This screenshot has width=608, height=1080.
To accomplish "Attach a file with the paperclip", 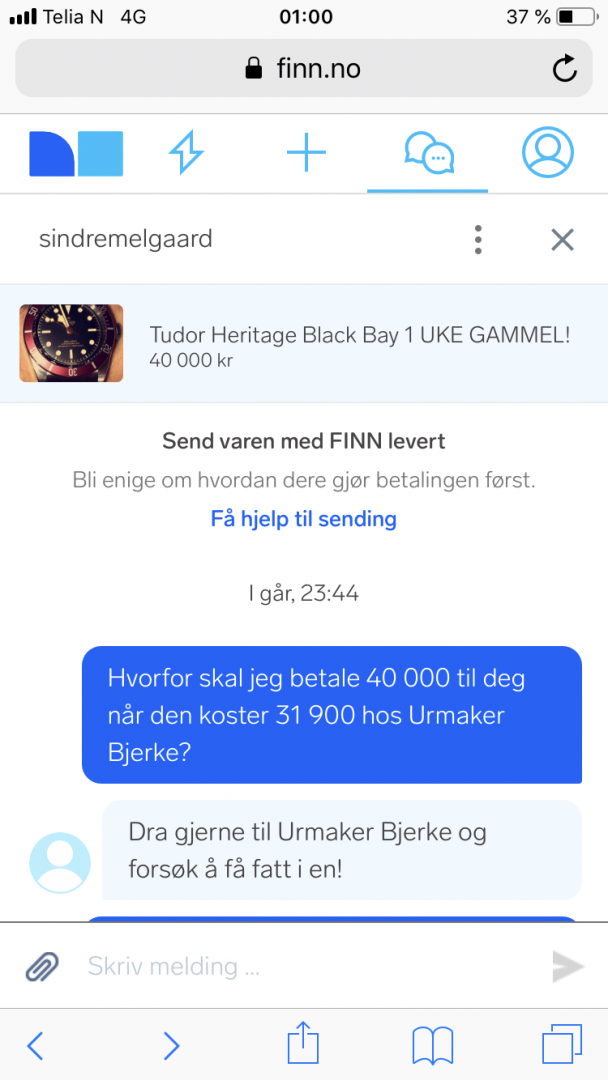I will [42, 966].
